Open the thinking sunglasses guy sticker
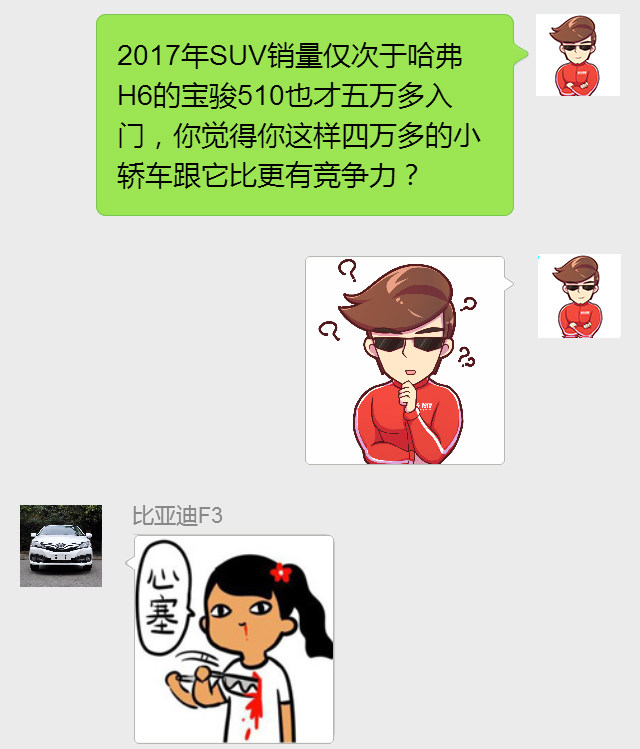Viewport: 640px width, 749px height. click(405, 360)
